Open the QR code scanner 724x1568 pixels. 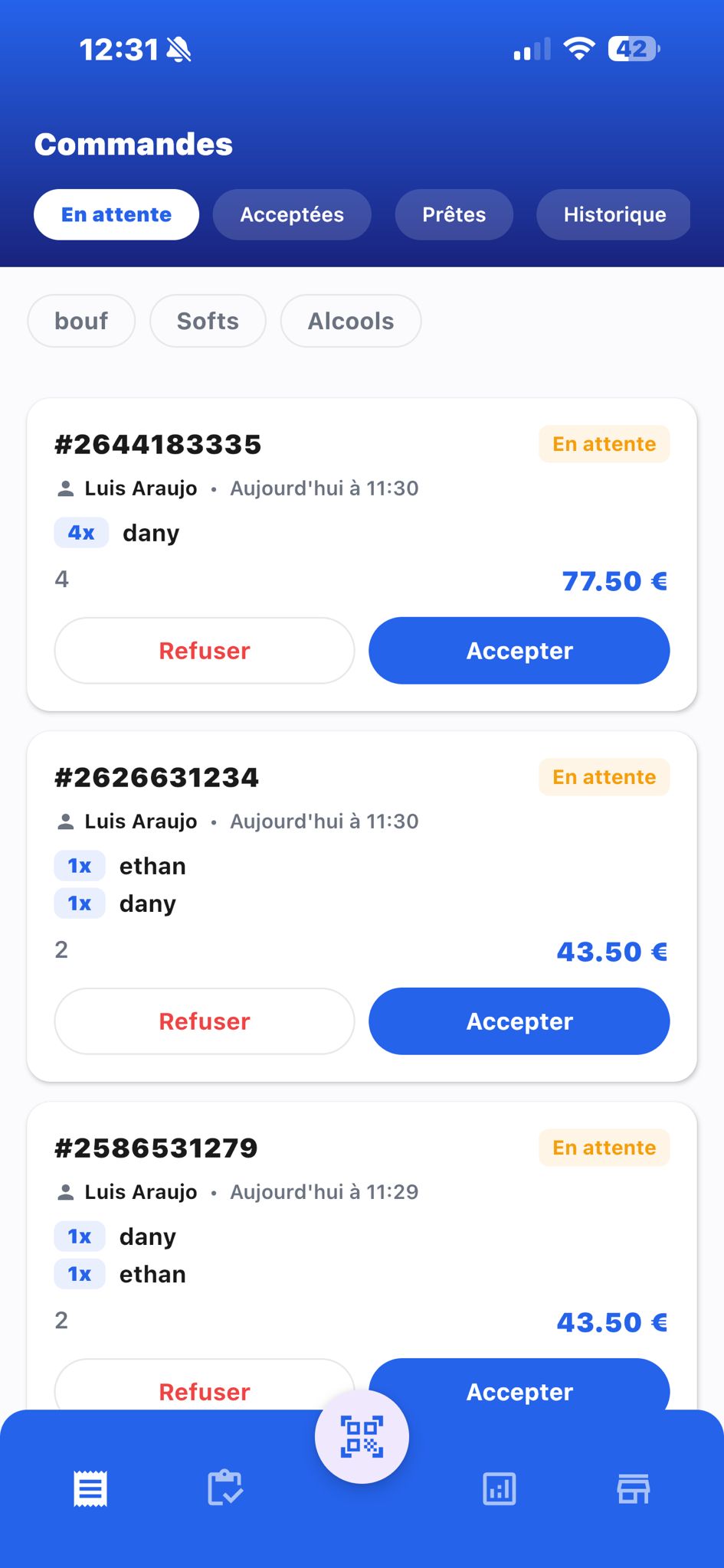point(362,1437)
